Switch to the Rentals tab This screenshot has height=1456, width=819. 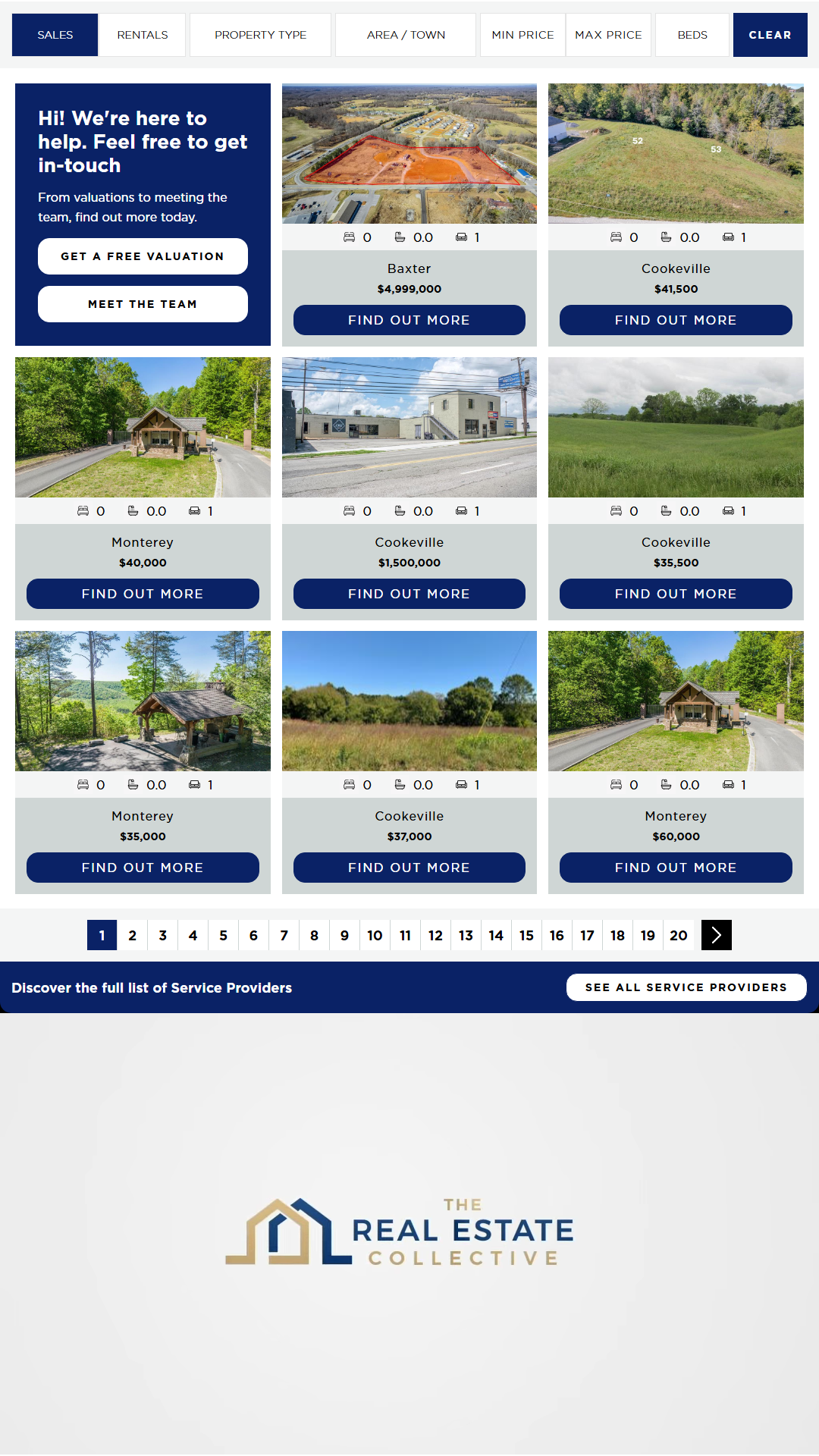point(142,35)
